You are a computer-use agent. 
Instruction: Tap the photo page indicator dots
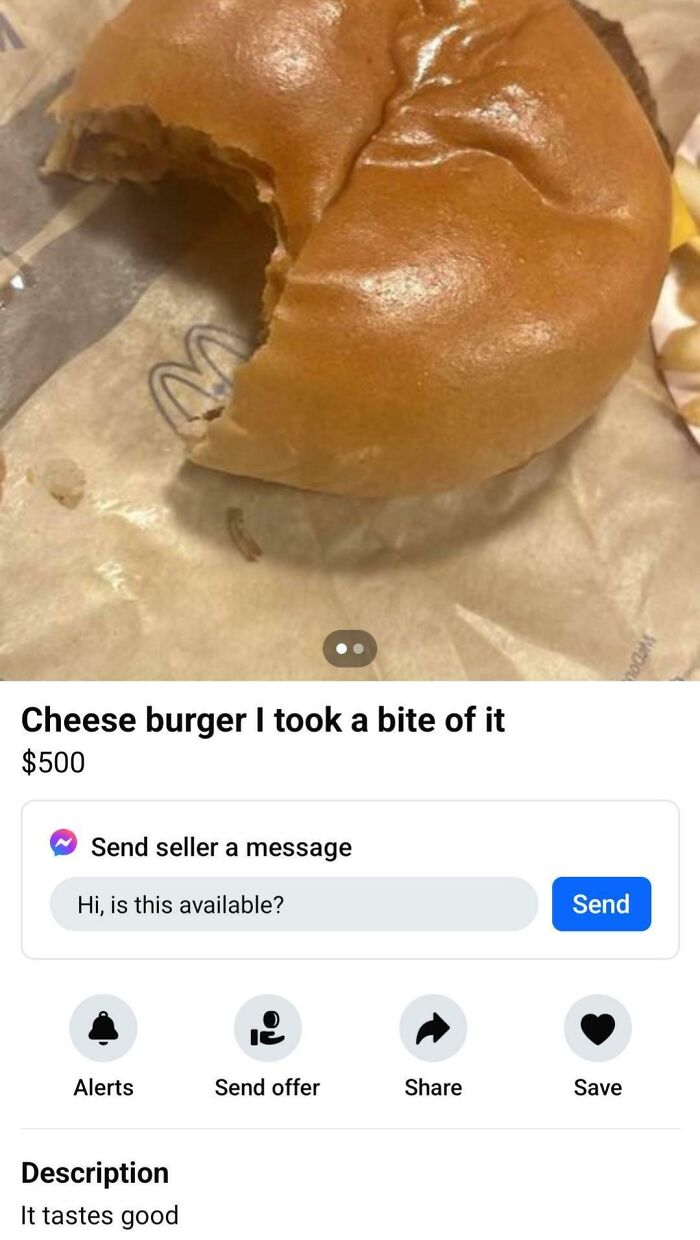coord(350,649)
